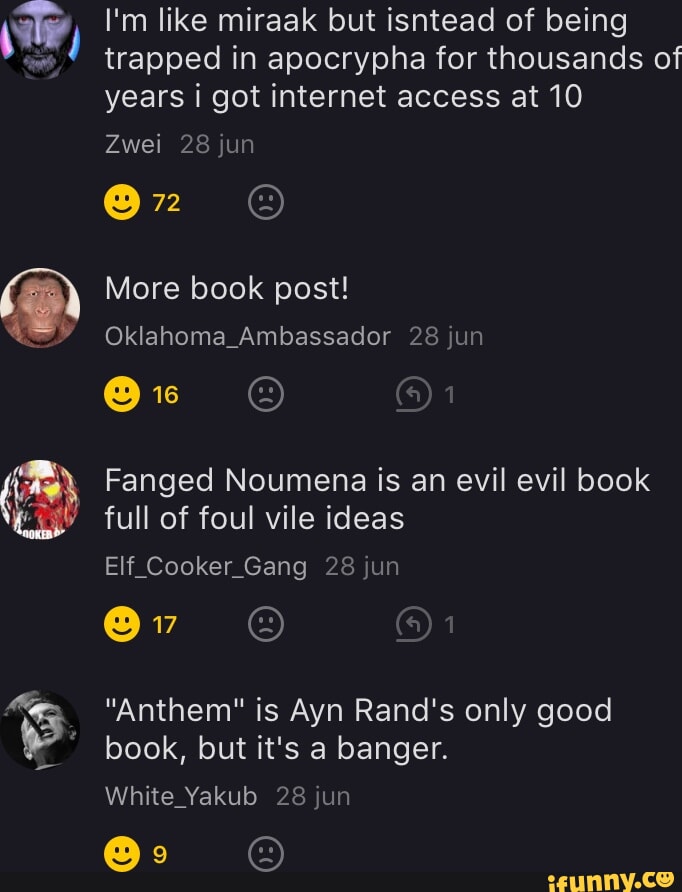Open Zwei's profile avatar
Image resolution: width=682 pixels, height=892 pixels.
40,40
